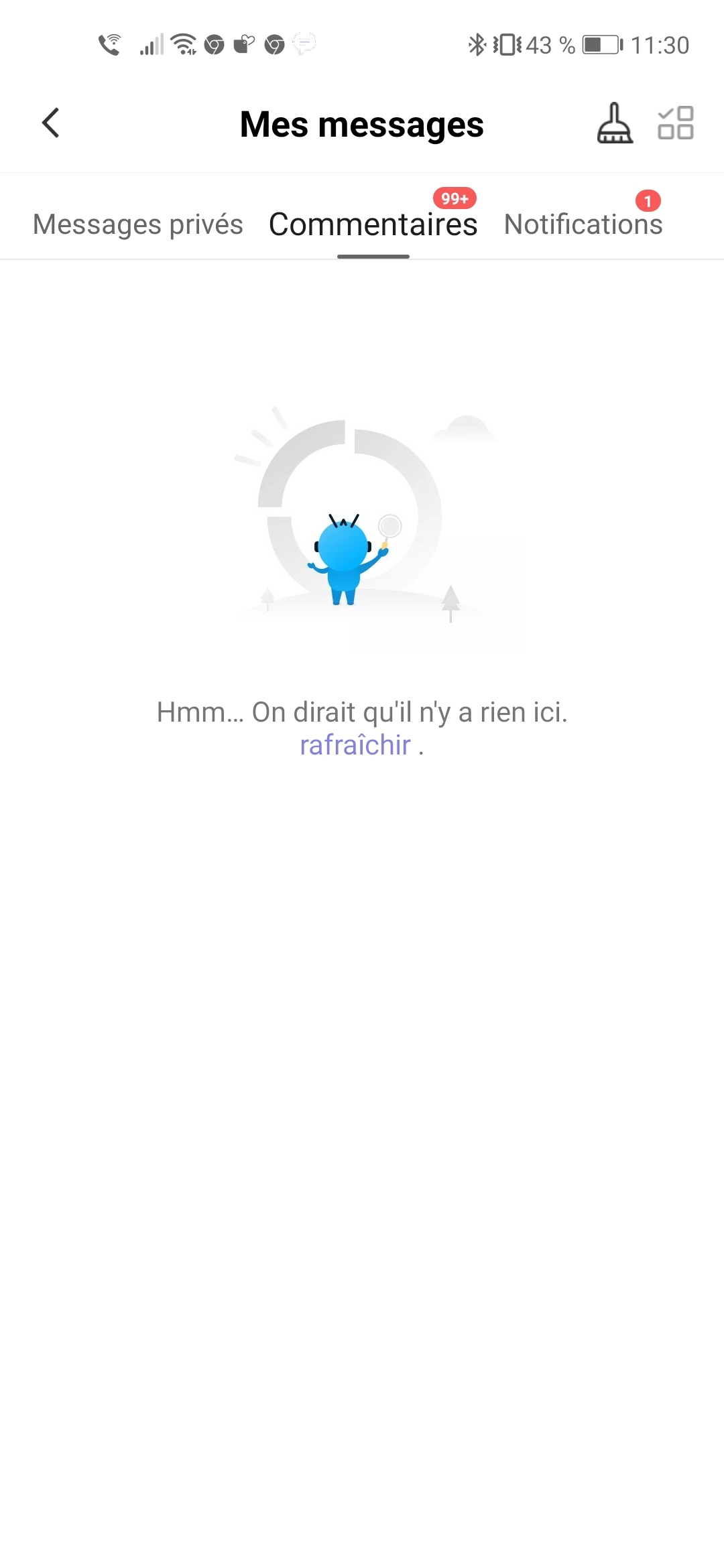724x1568 pixels.
Task: Select the Commentaires tab
Action: tap(373, 224)
